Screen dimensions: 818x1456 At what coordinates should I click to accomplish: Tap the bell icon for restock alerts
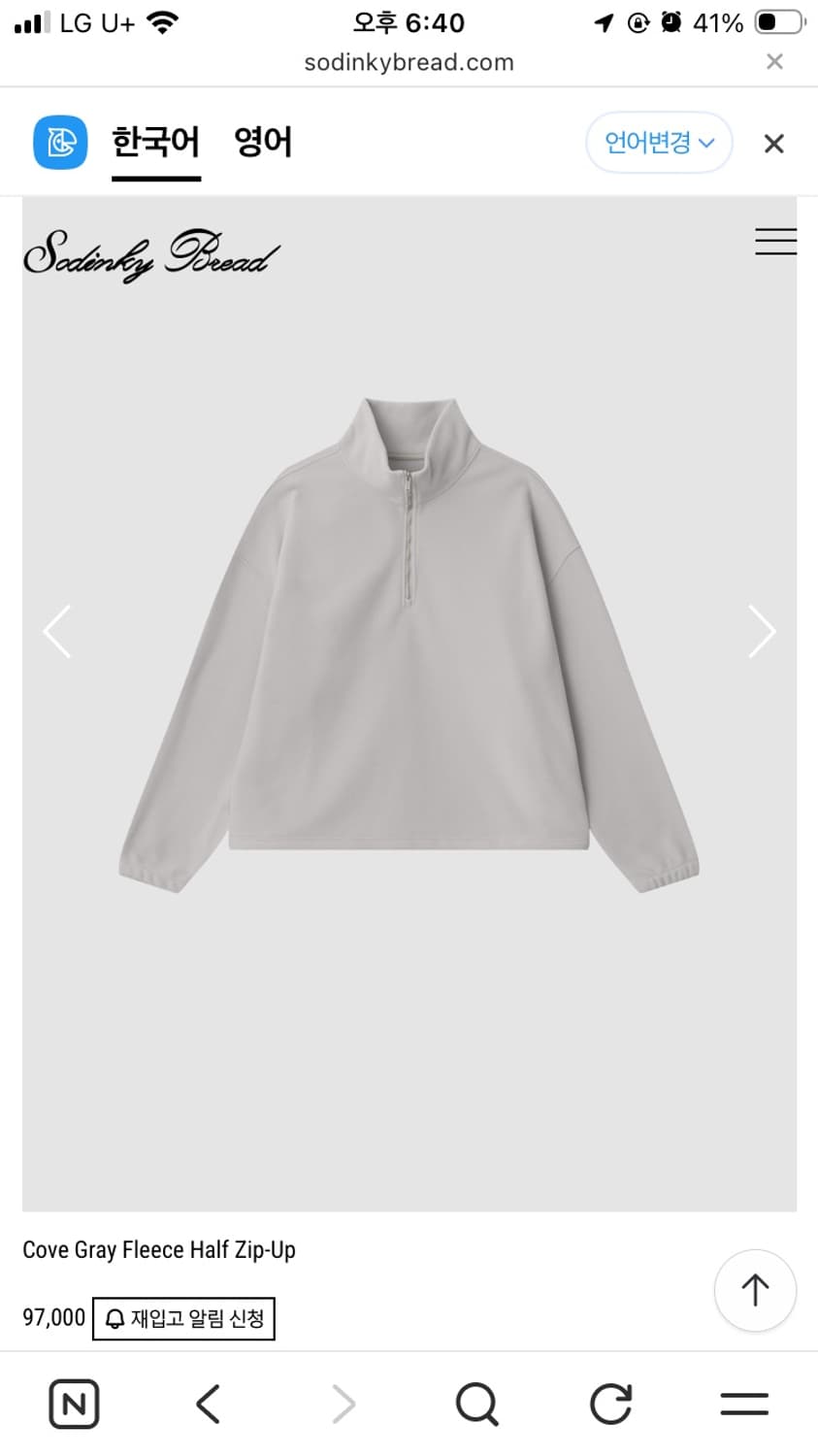(x=114, y=1318)
